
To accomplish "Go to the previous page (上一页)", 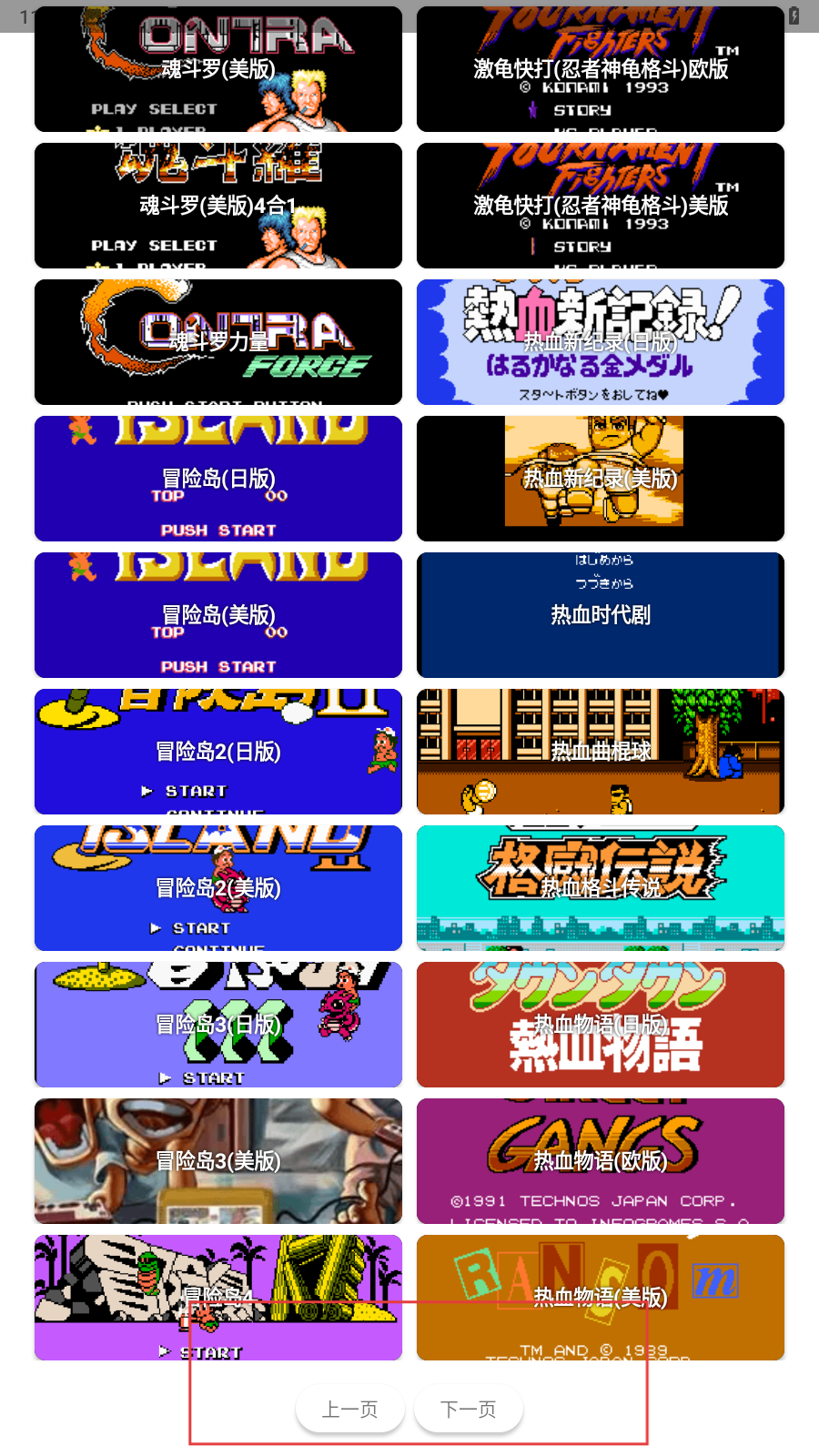I will [350, 1410].
